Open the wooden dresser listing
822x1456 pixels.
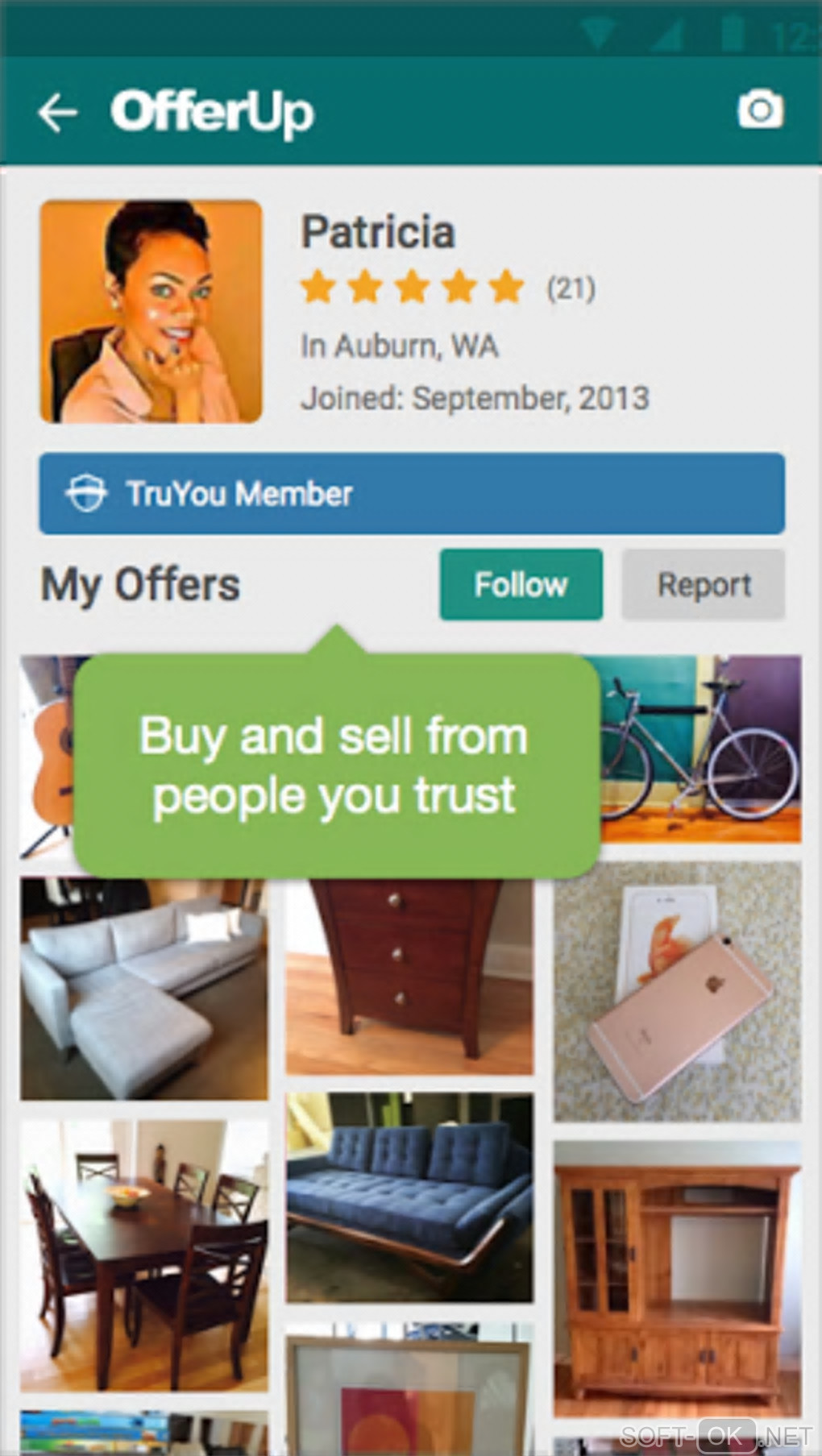[x=409, y=977]
